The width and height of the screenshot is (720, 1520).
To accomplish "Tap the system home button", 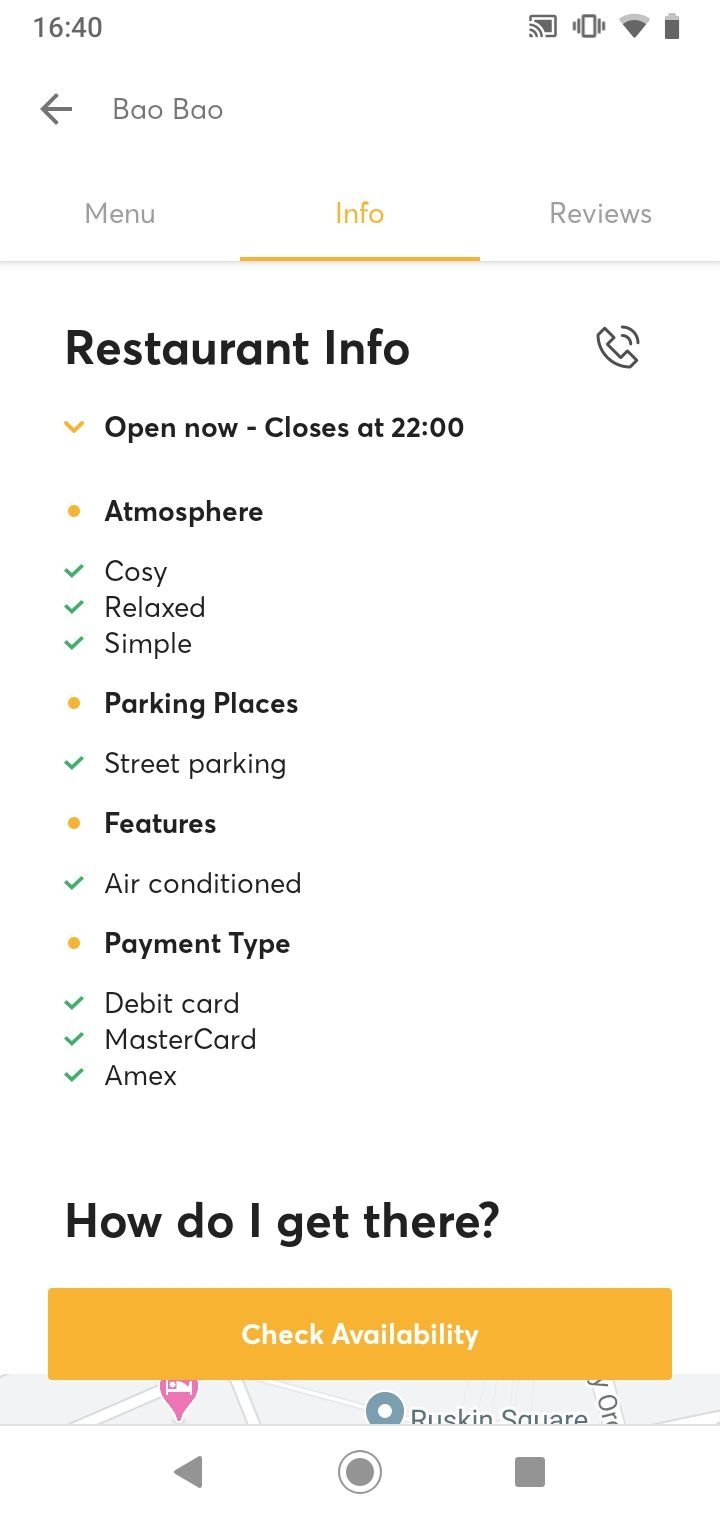I will (360, 1472).
